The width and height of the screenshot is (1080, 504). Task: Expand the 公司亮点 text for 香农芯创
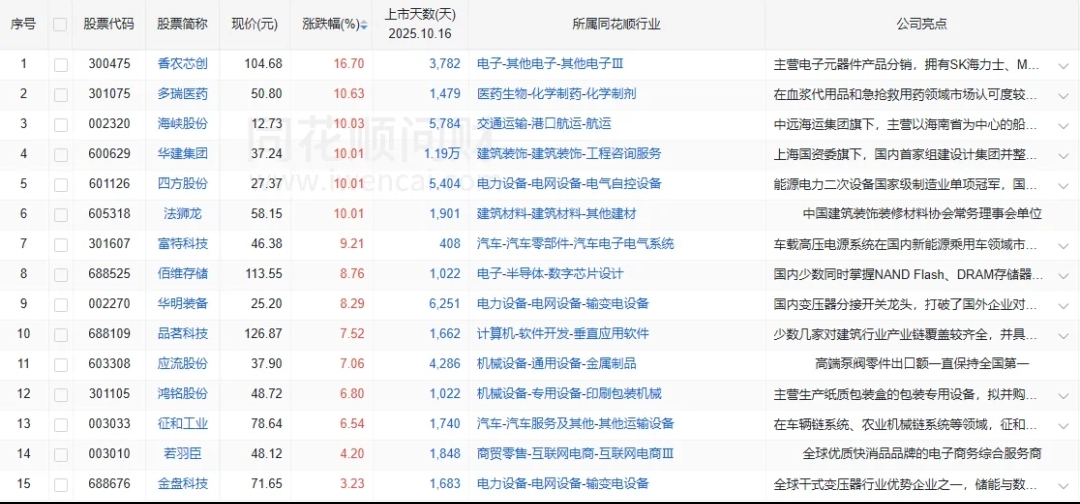click(1063, 64)
